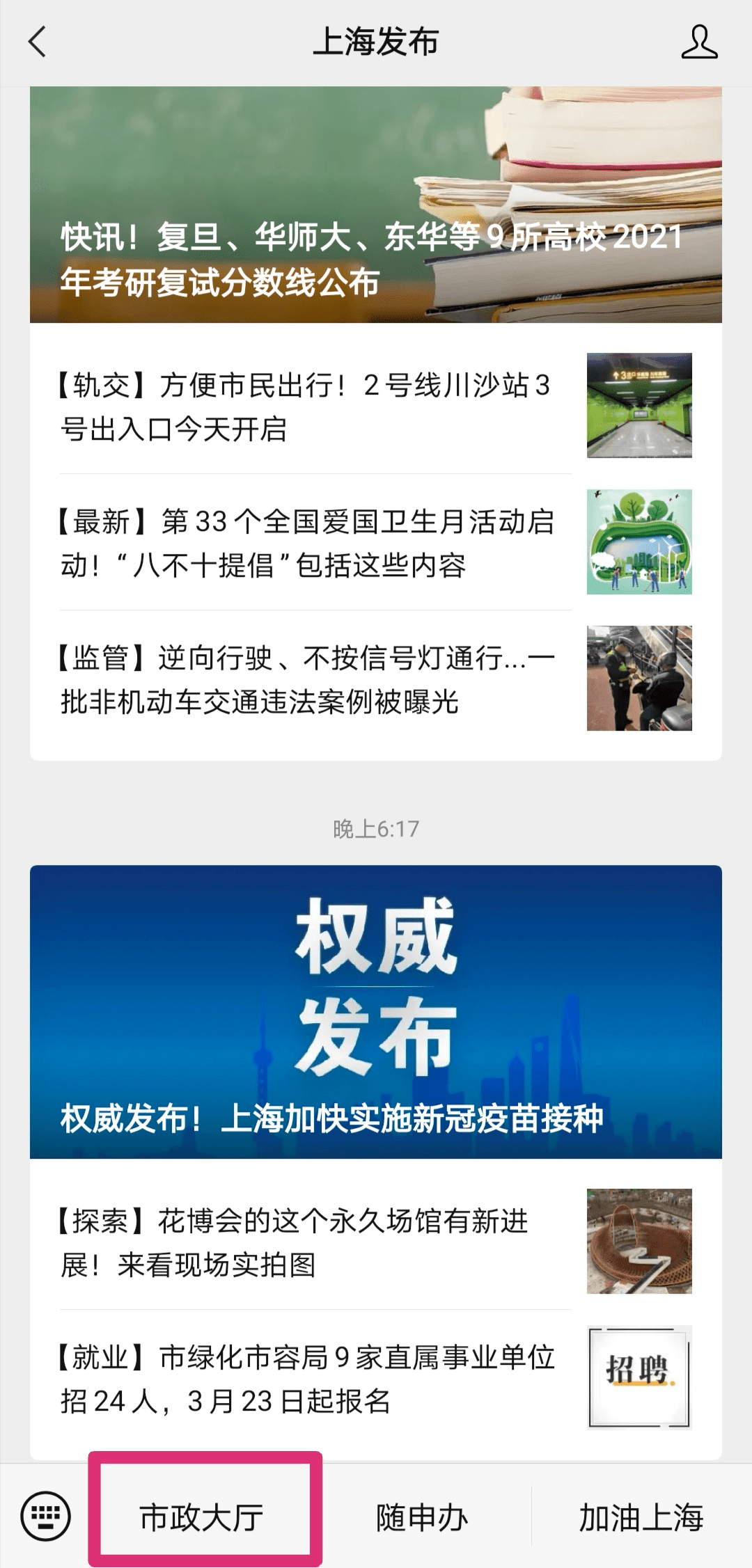Open the 【监管】非机动车违法案例 article
Image resolution: width=752 pixels, height=1568 pixels.
pos(376,679)
